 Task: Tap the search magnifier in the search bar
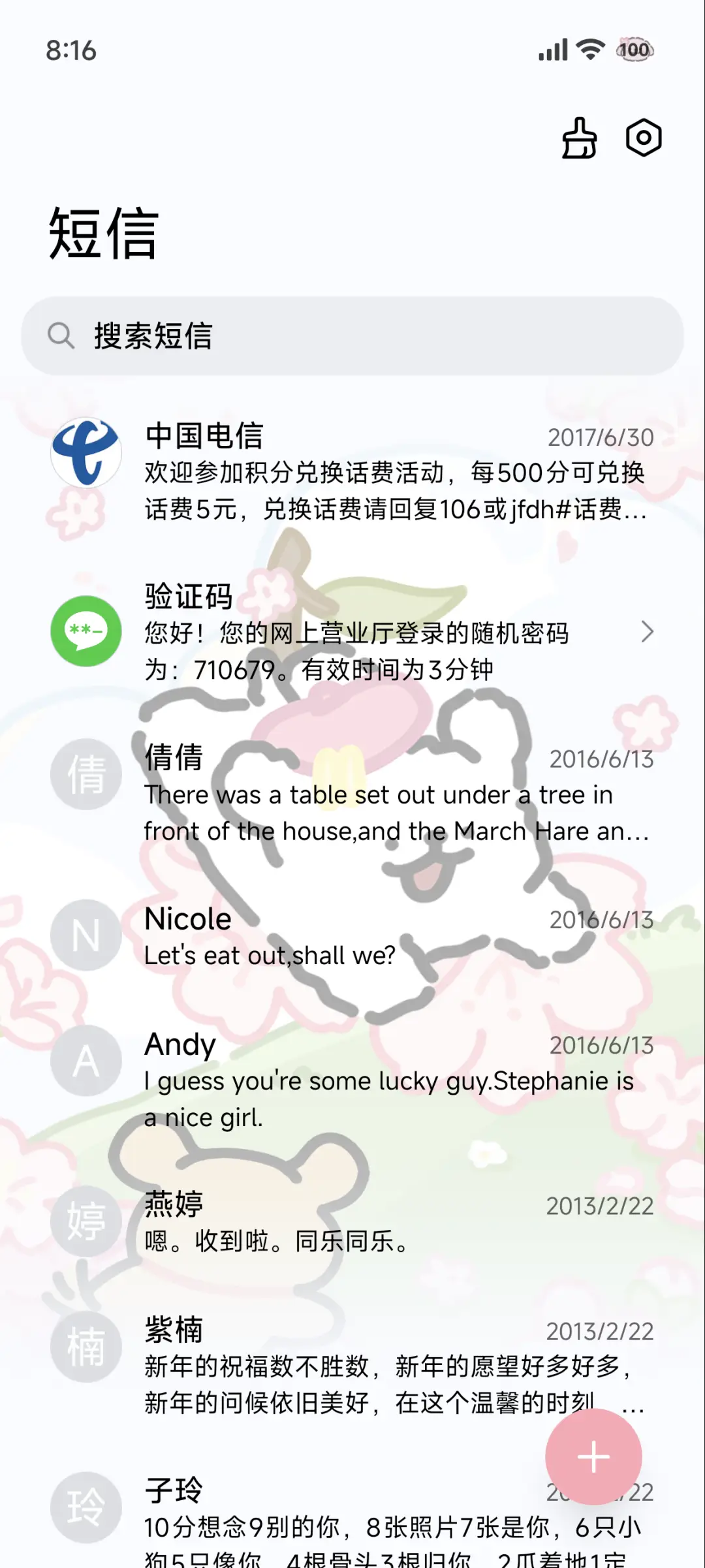tap(61, 336)
